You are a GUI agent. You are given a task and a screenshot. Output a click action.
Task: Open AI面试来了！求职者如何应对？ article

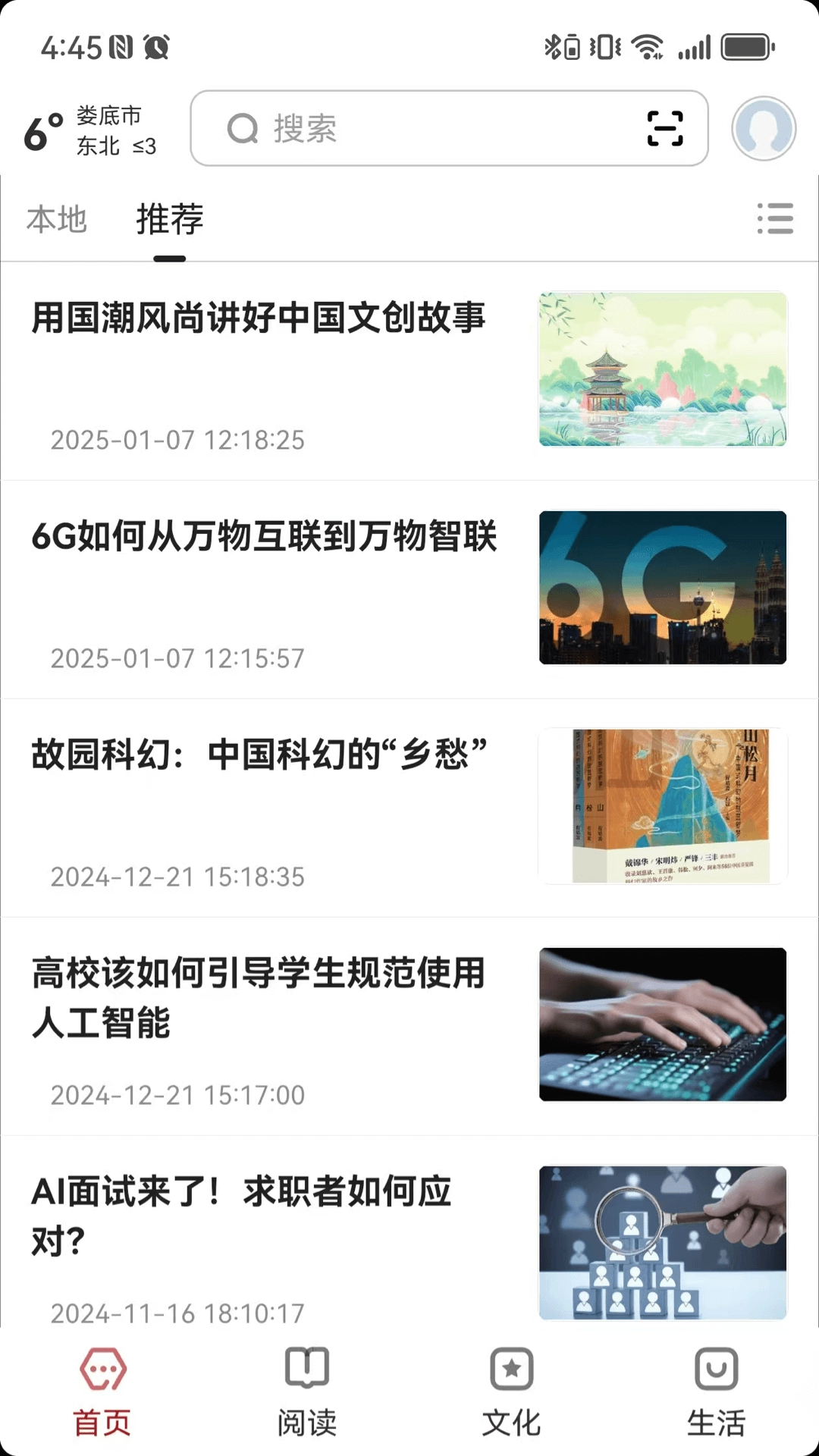coord(243,1215)
